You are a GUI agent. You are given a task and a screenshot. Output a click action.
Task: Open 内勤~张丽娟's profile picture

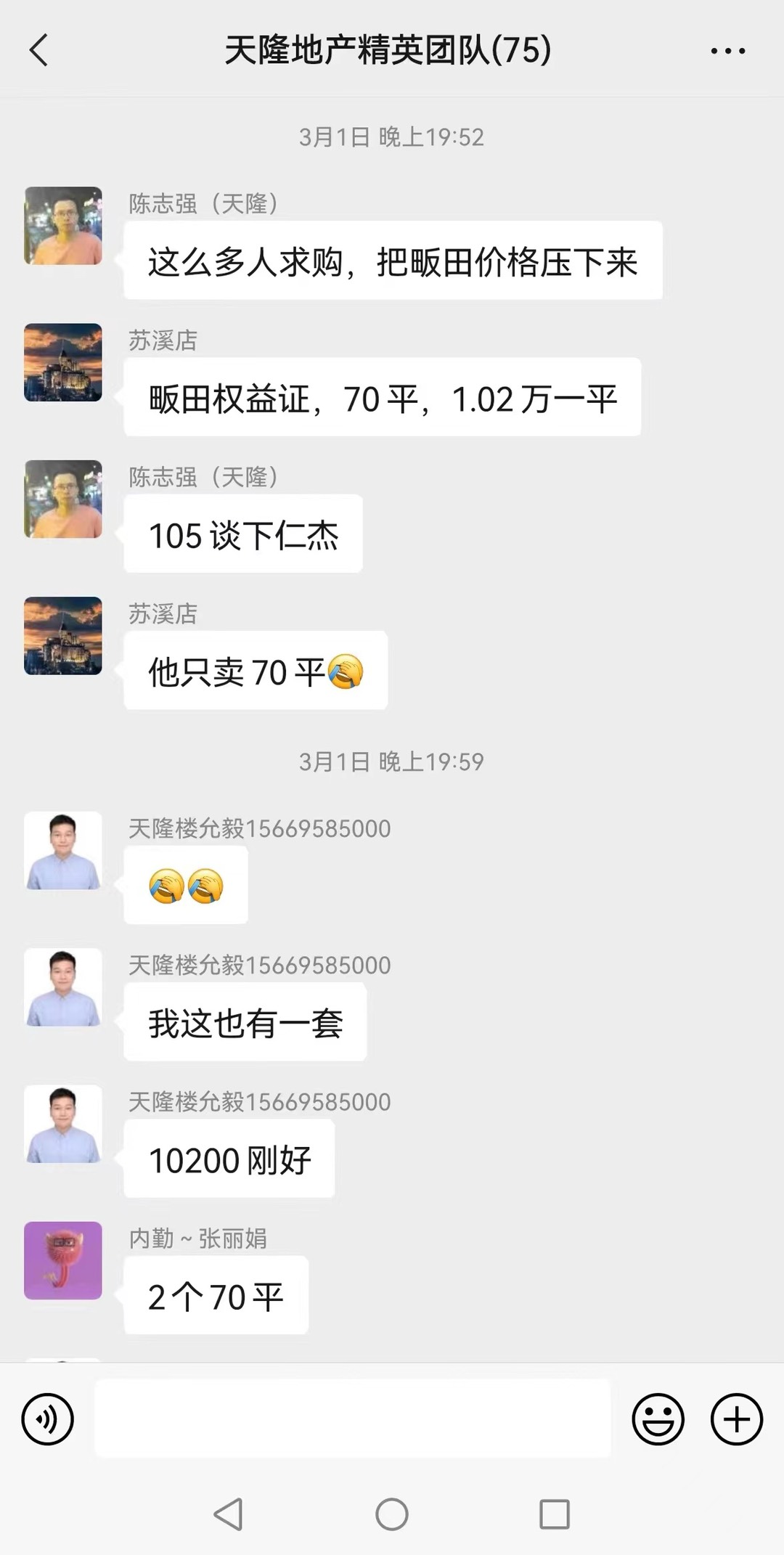(x=63, y=1260)
